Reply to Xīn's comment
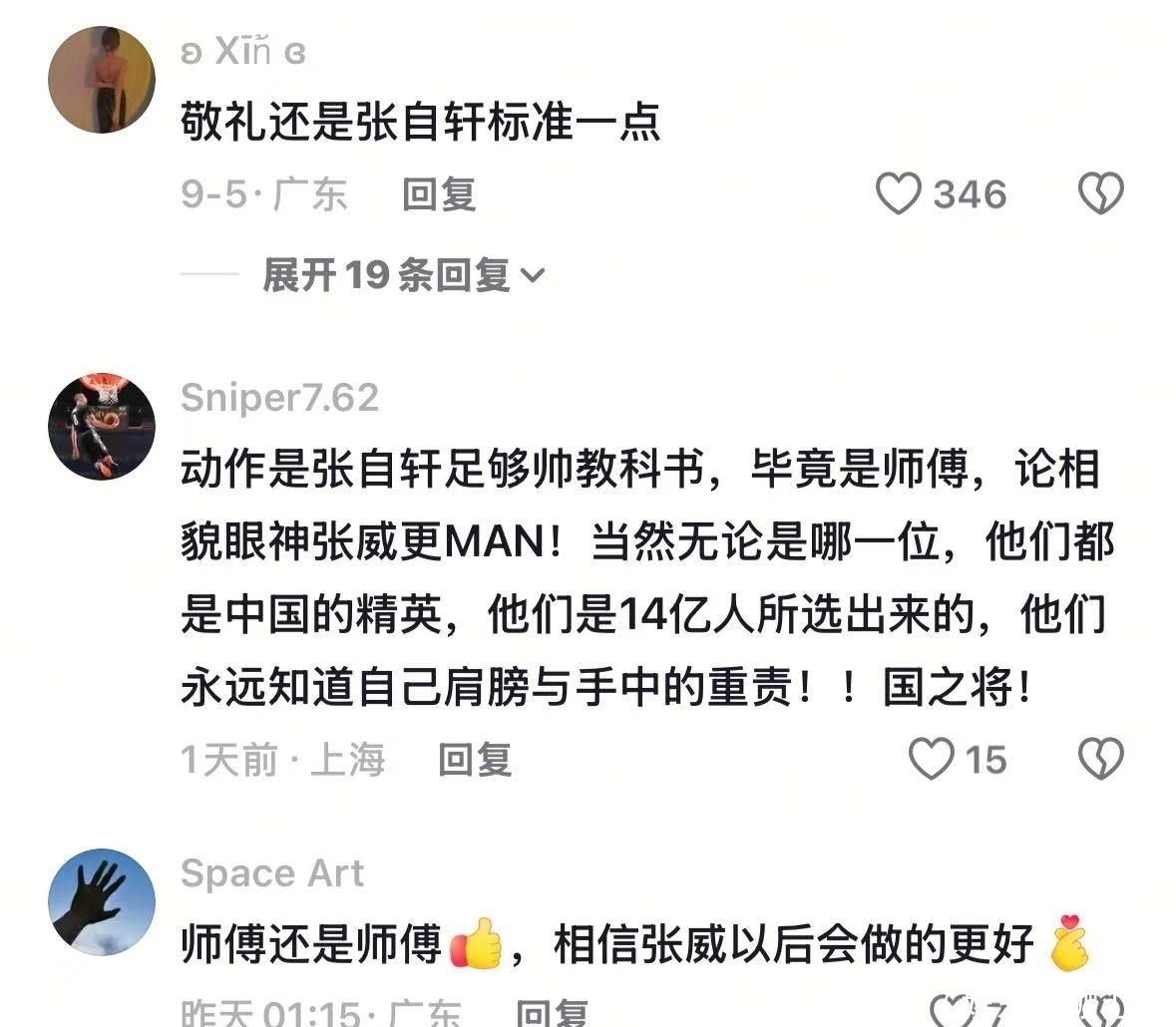Viewport: 1176px width, 1027px height. pos(439,193)
